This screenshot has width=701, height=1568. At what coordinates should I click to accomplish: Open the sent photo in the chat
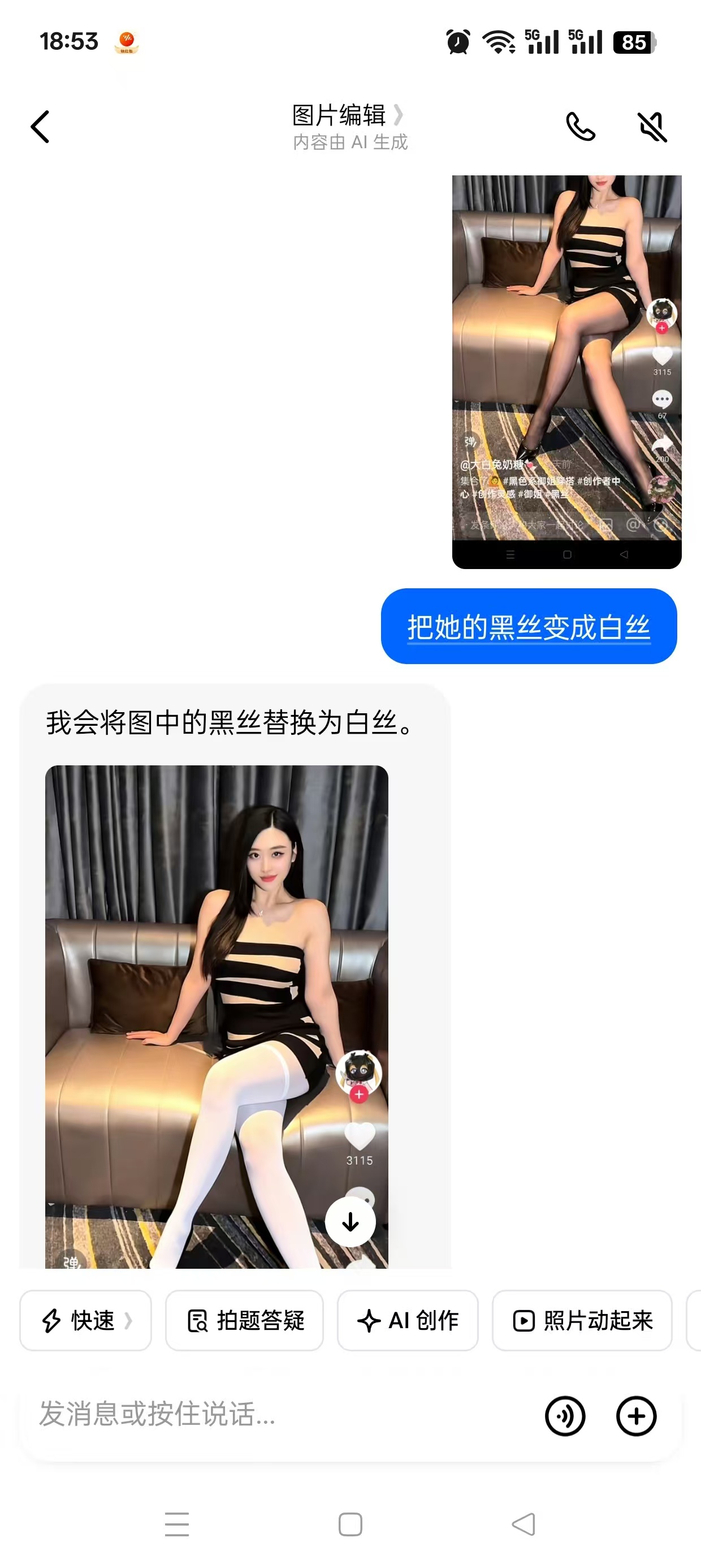[566, 371]
